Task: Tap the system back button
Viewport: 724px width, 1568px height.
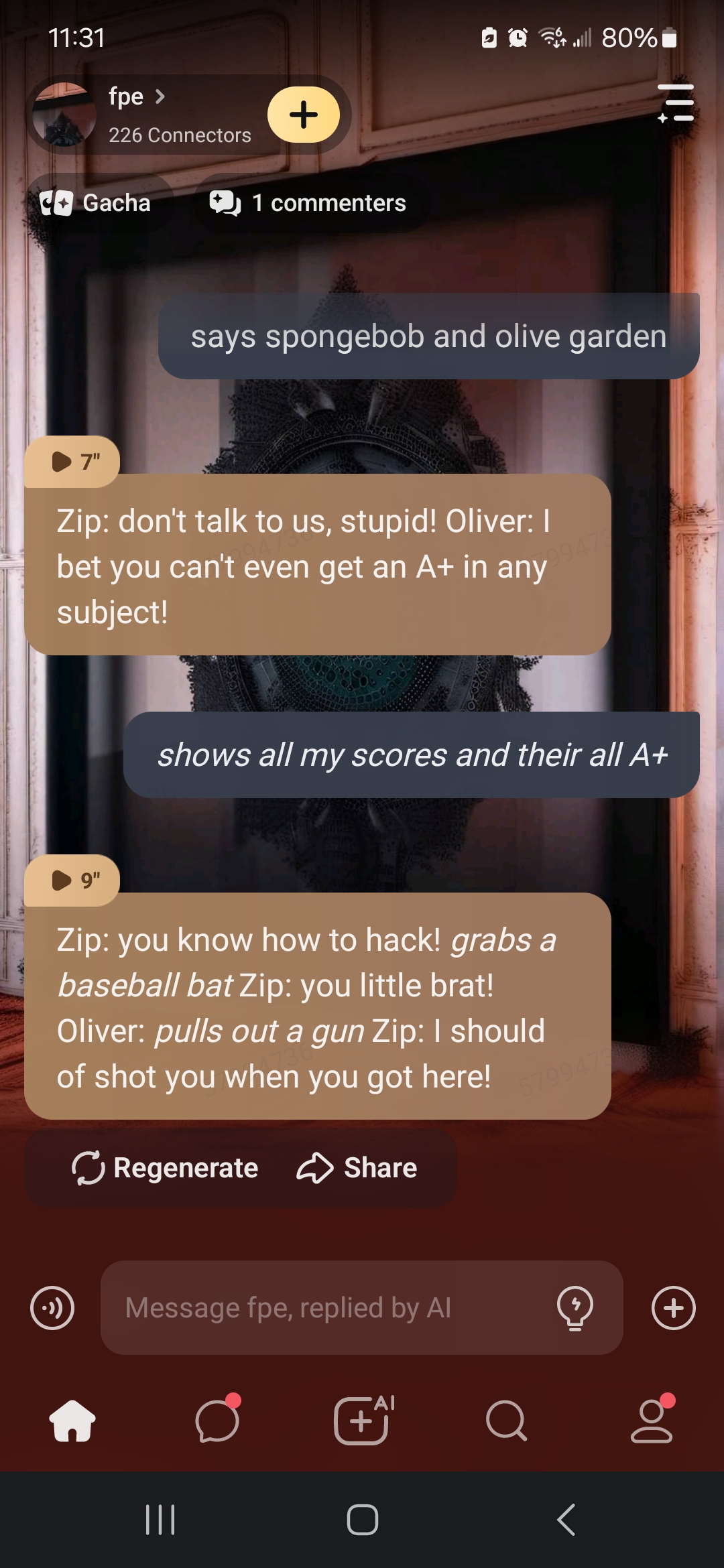Action: (566, 1520)
